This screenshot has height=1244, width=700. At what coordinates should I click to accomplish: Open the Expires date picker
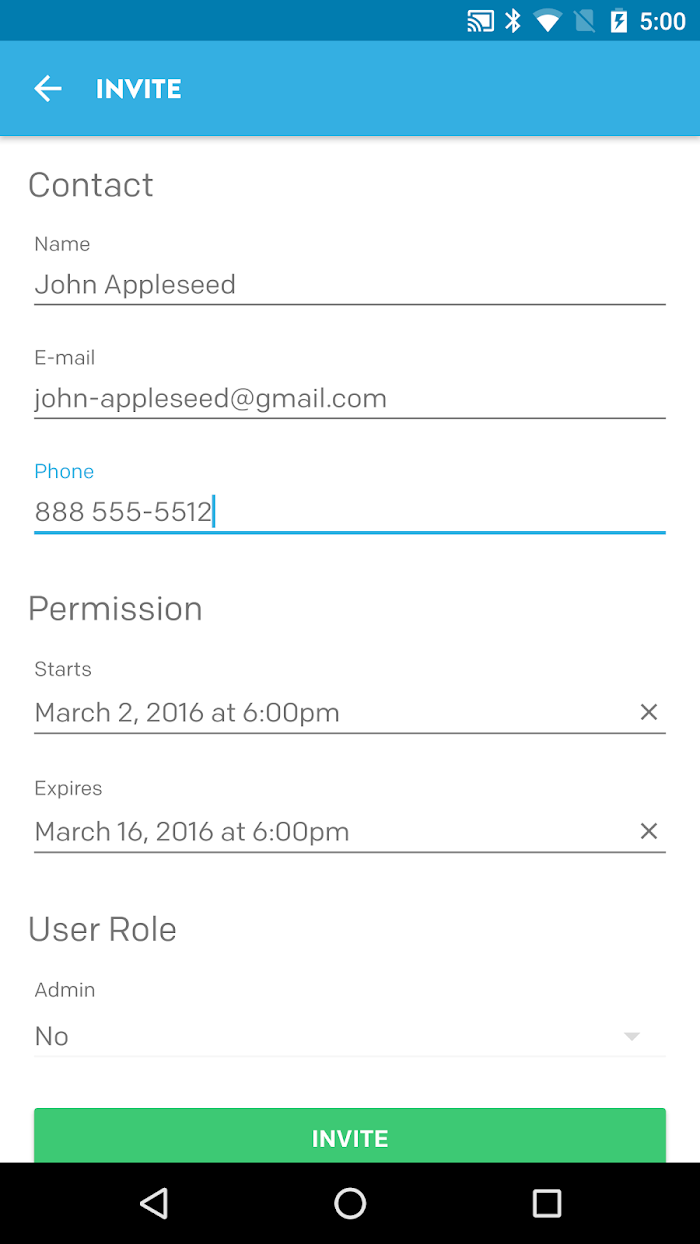tap(330, 832)
